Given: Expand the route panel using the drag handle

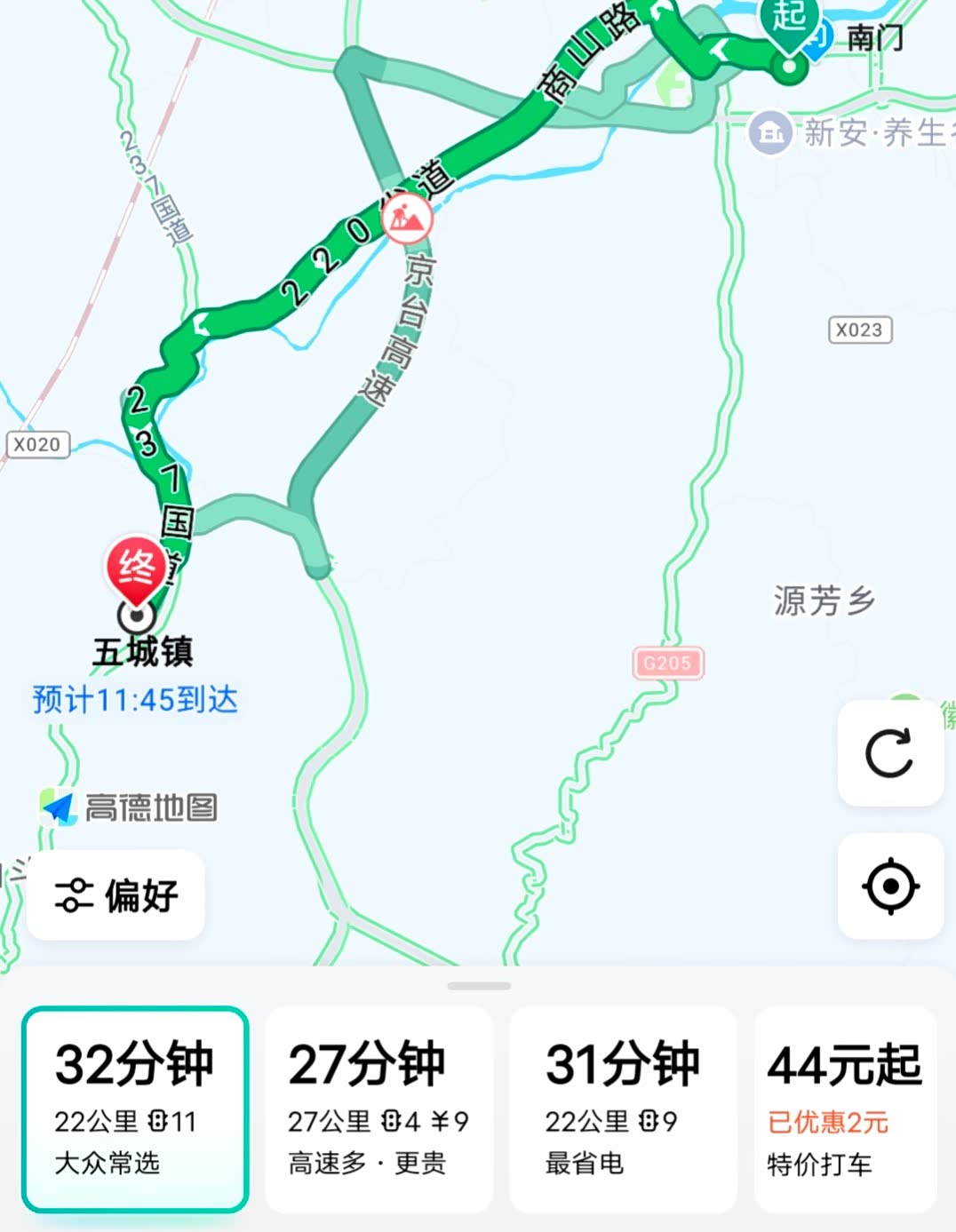Looking at the screenshot, I should pos(479,986).
